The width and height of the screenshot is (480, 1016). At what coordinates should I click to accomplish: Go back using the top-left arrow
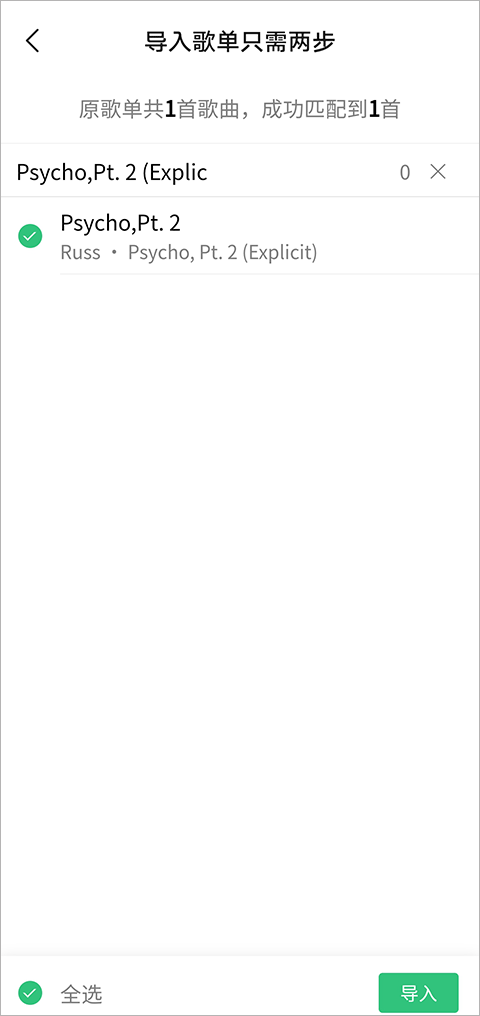point(32,41)
